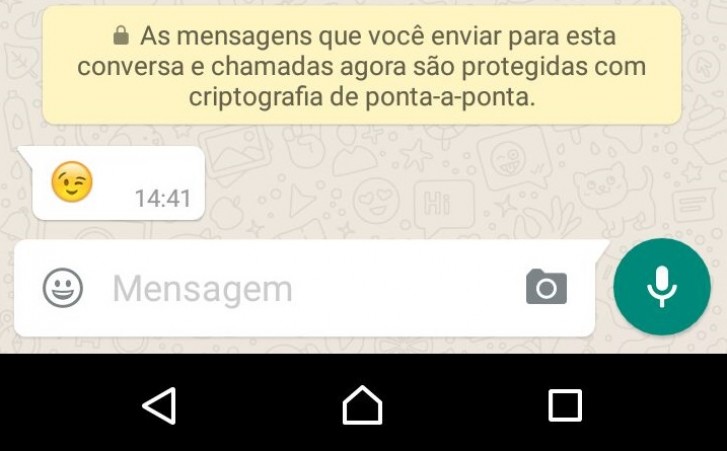Open the emoji picker

pos(63,289)
